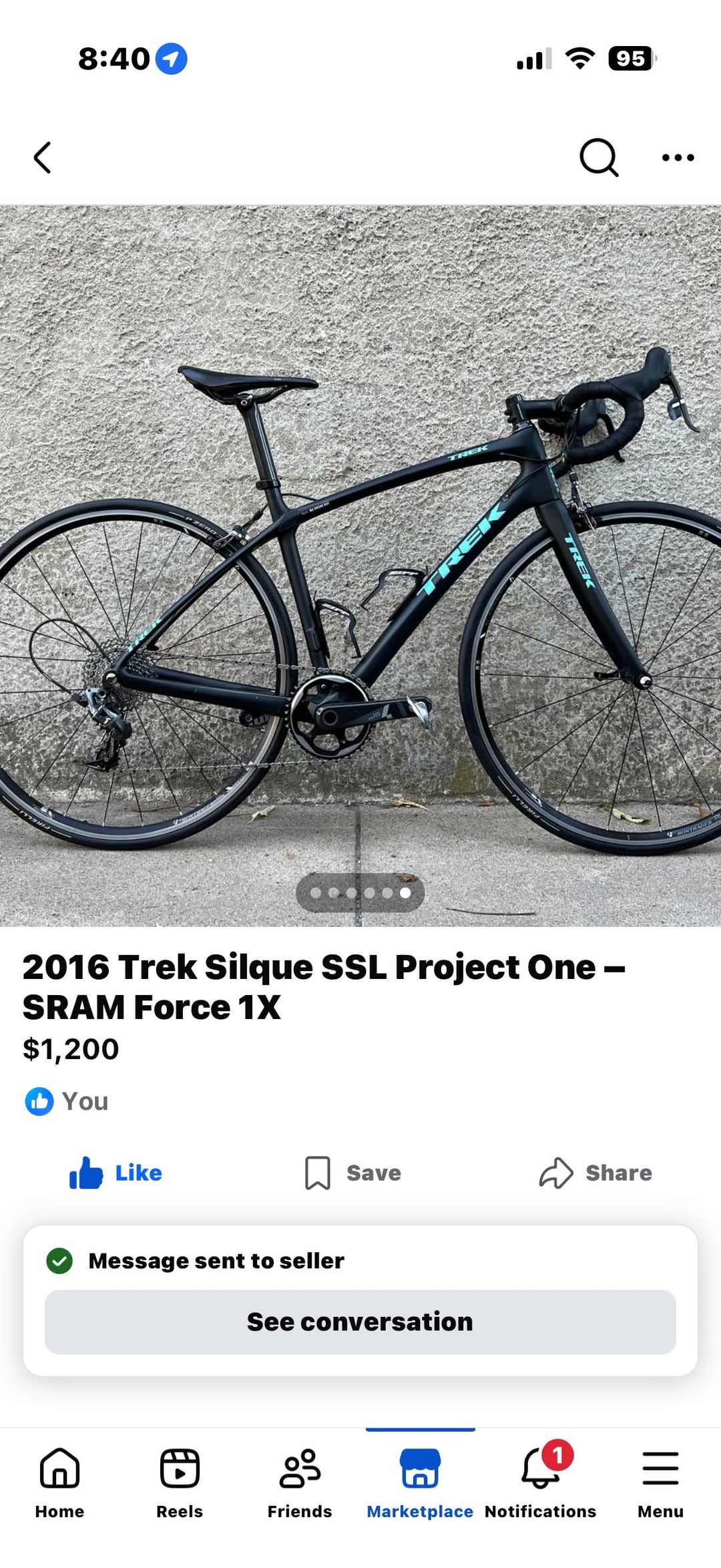Image resolution: width=721 pixels, height=1568 pixels.
Task: Go back using the top-left arrow
Action: [x=42, y=158]
